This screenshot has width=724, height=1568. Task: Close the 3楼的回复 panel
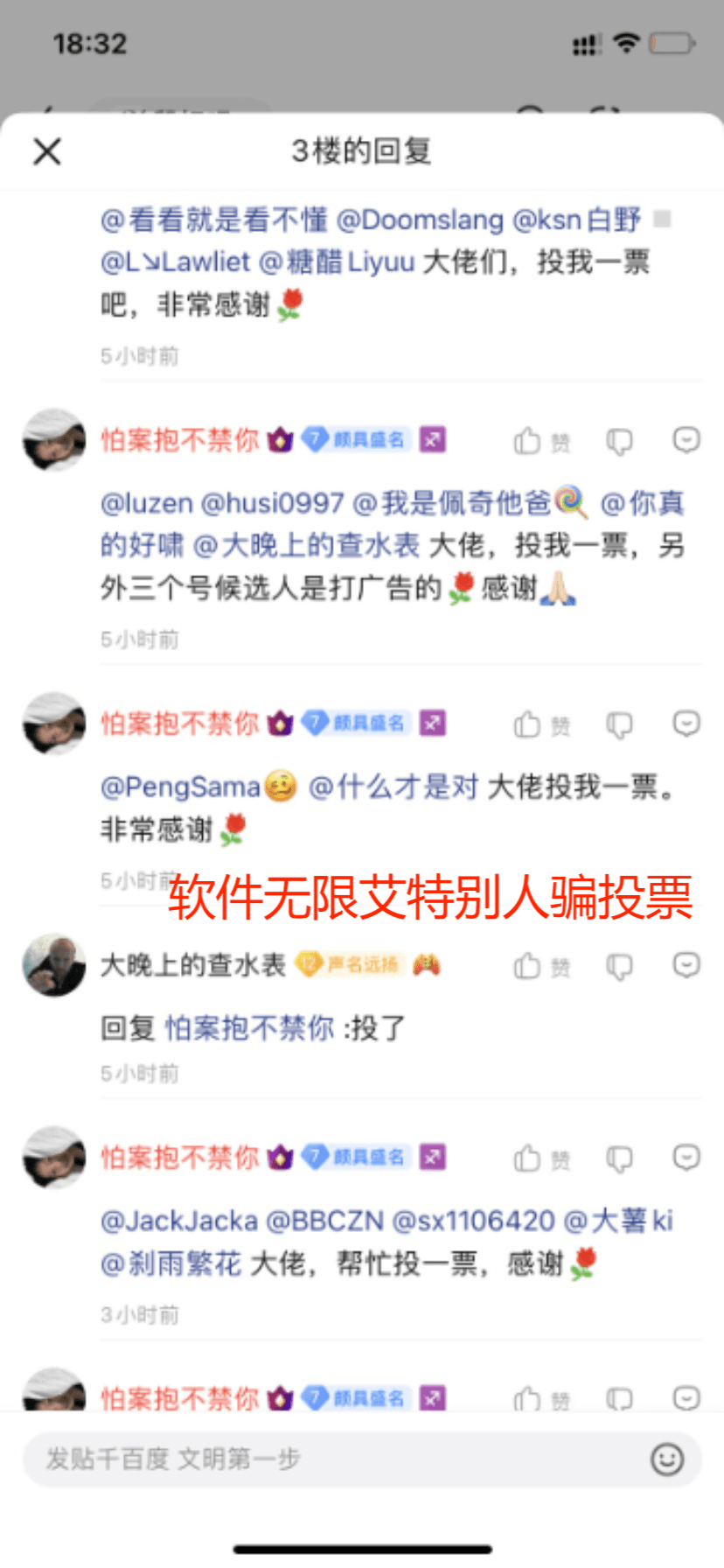pyautogui.click(x=47, y=151)
